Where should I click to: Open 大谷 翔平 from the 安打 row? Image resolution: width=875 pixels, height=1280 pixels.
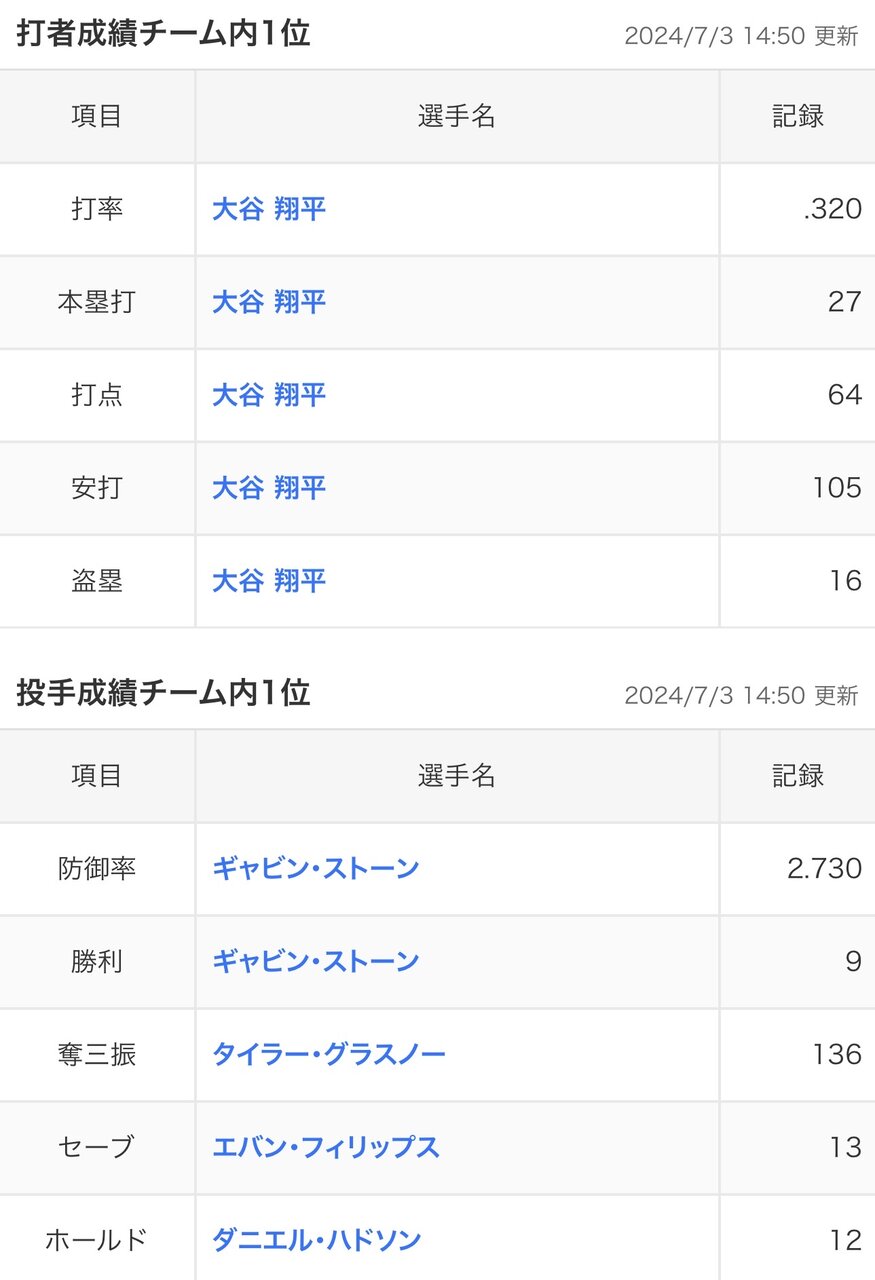pos(269,488)
